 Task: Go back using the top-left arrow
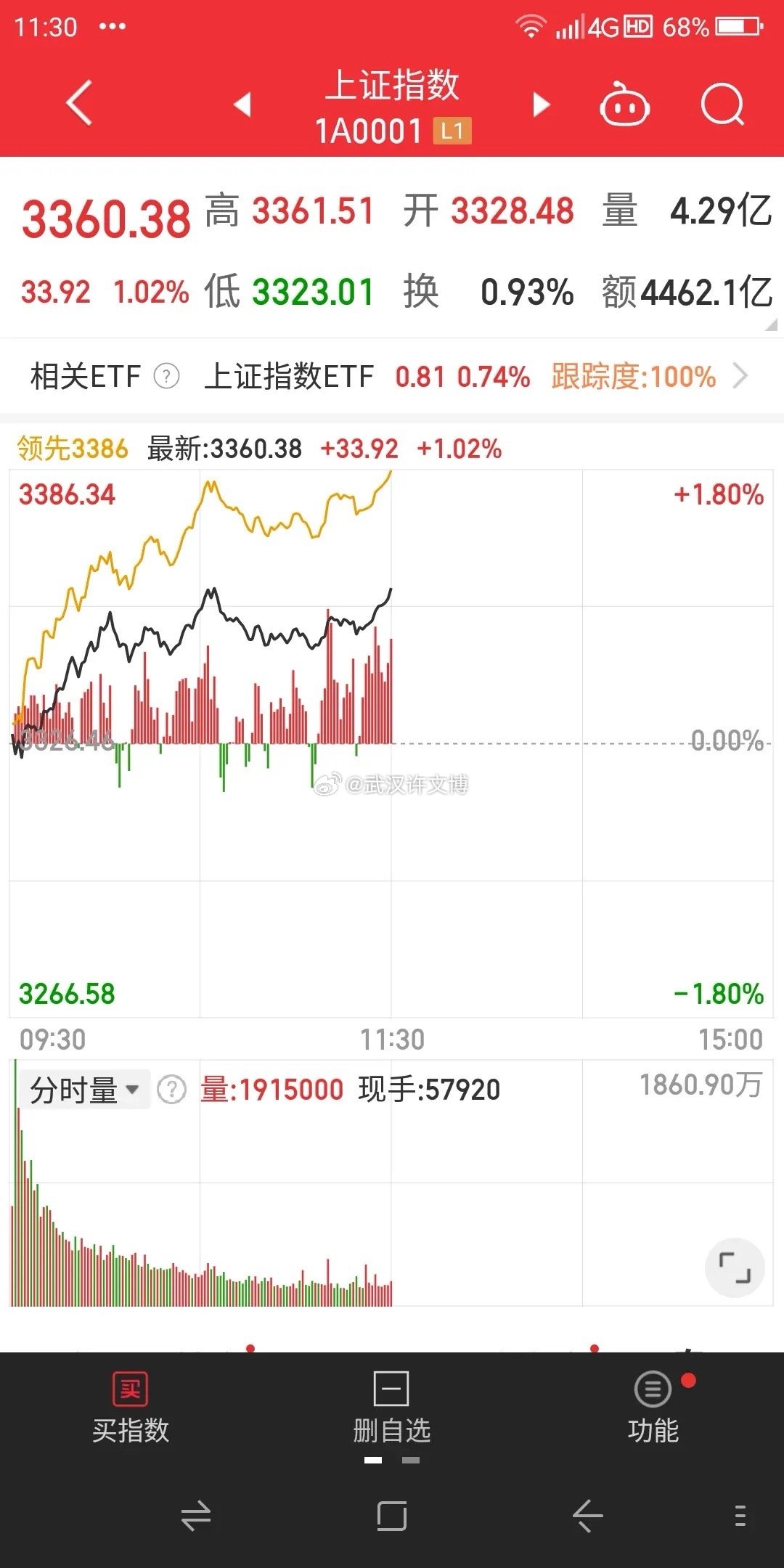pos(80,103)
